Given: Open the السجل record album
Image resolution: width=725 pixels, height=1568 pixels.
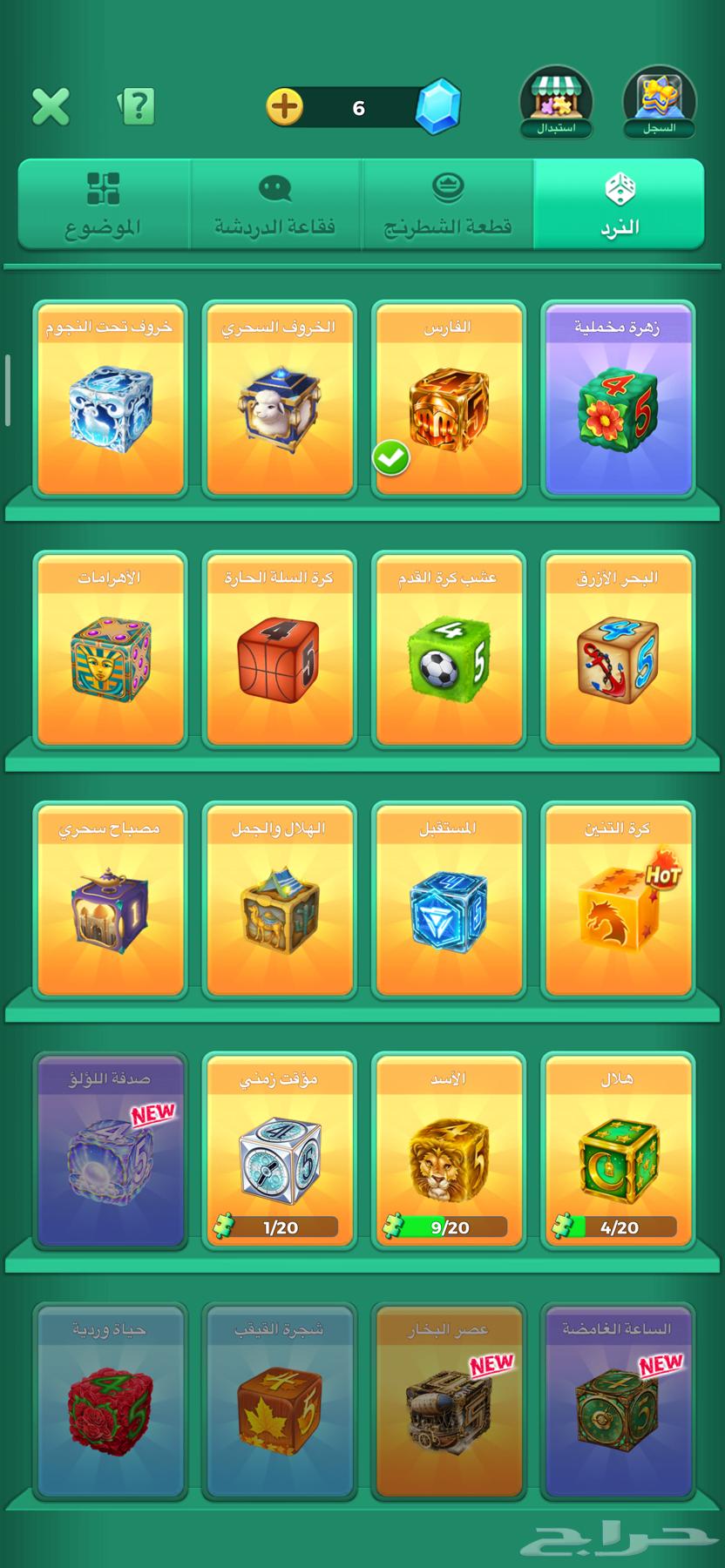Looking at the screenshot, I should click(x=660, y=103).
